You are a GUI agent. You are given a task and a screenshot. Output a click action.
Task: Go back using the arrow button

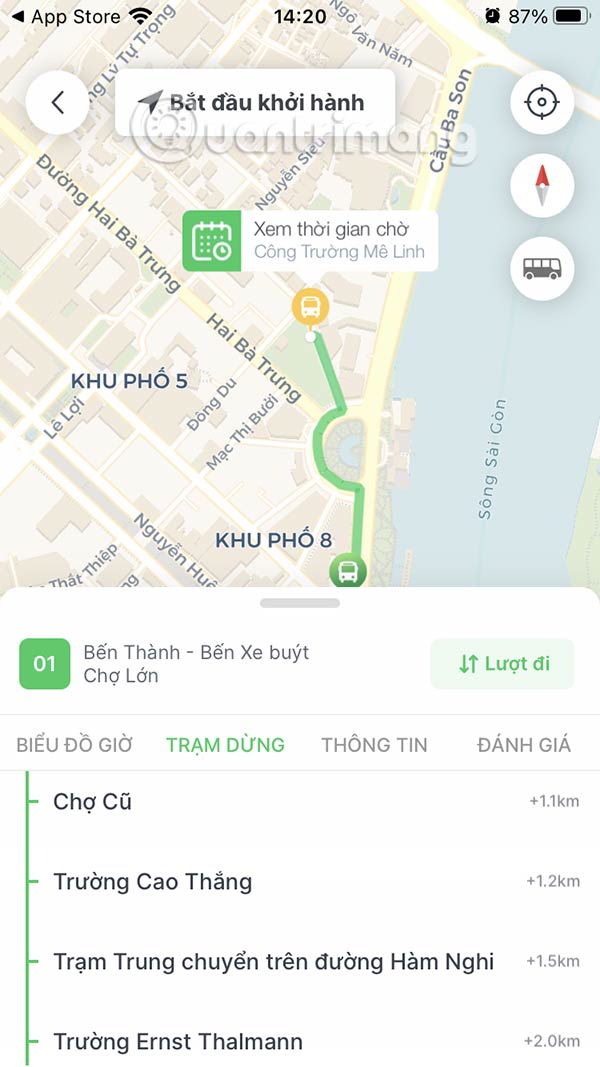(58, 103)
